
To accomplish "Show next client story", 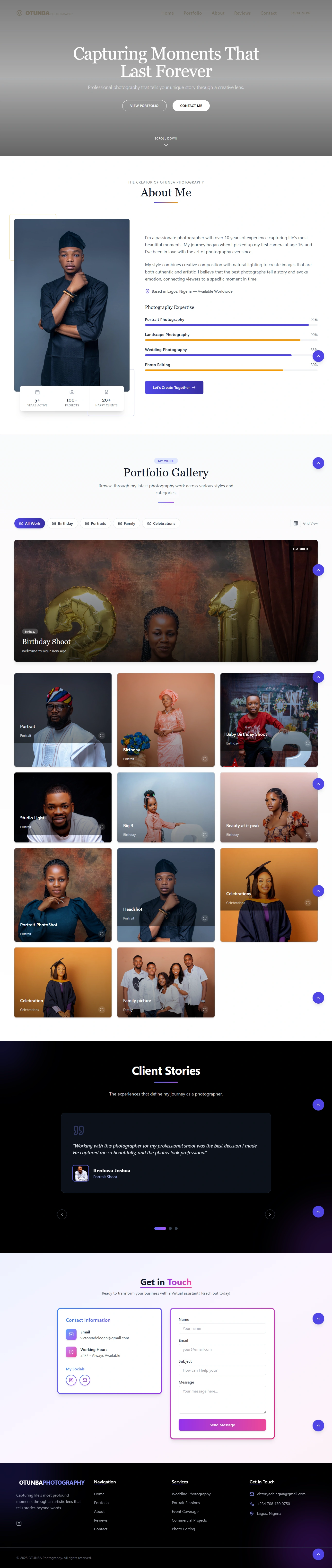I will point(270,1214).
